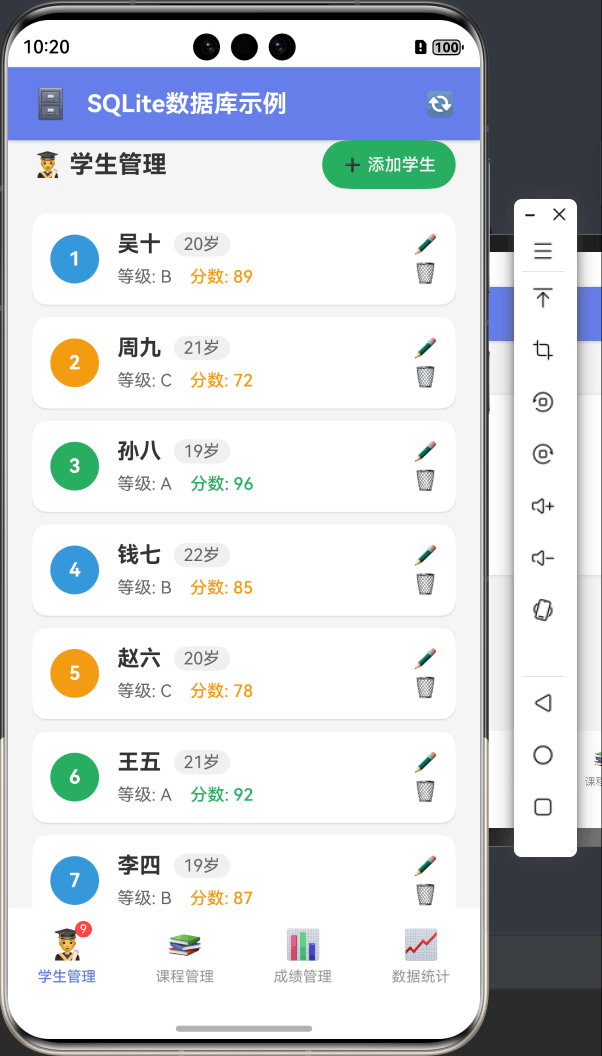
Task: Select the 学生管理 tab
Action: point(67,955)
